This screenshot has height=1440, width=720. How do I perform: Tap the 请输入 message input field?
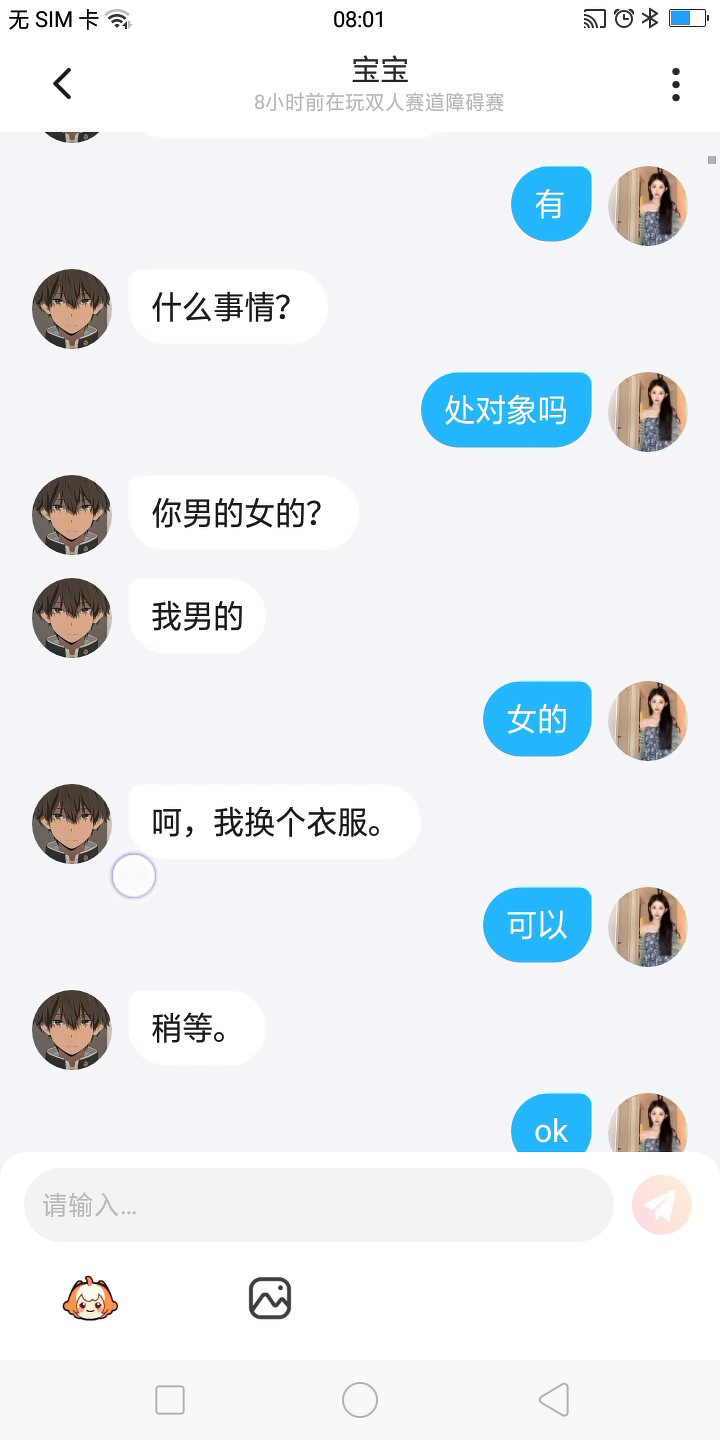click(318, 1205)
